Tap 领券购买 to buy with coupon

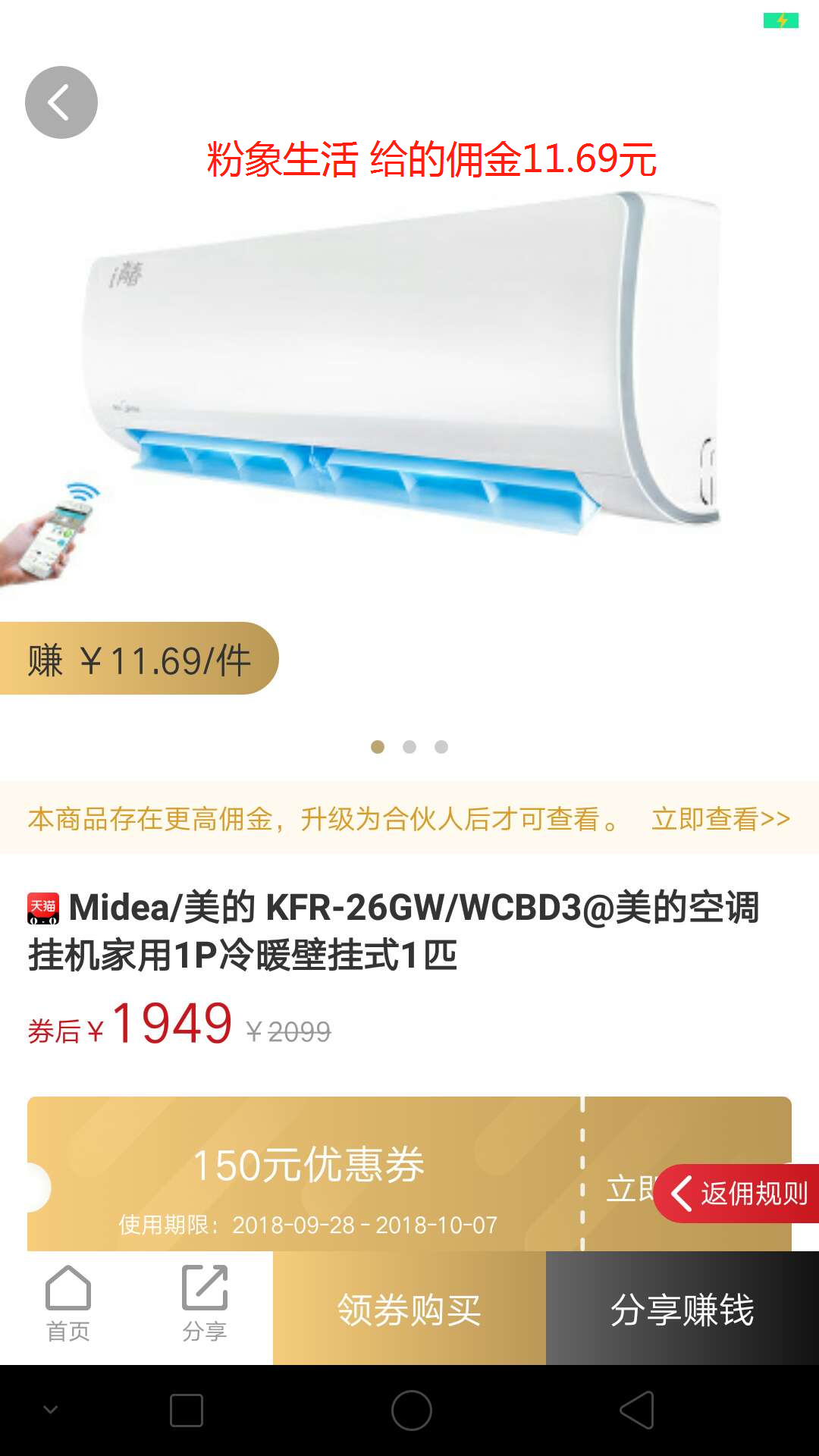pos(409,1309)
